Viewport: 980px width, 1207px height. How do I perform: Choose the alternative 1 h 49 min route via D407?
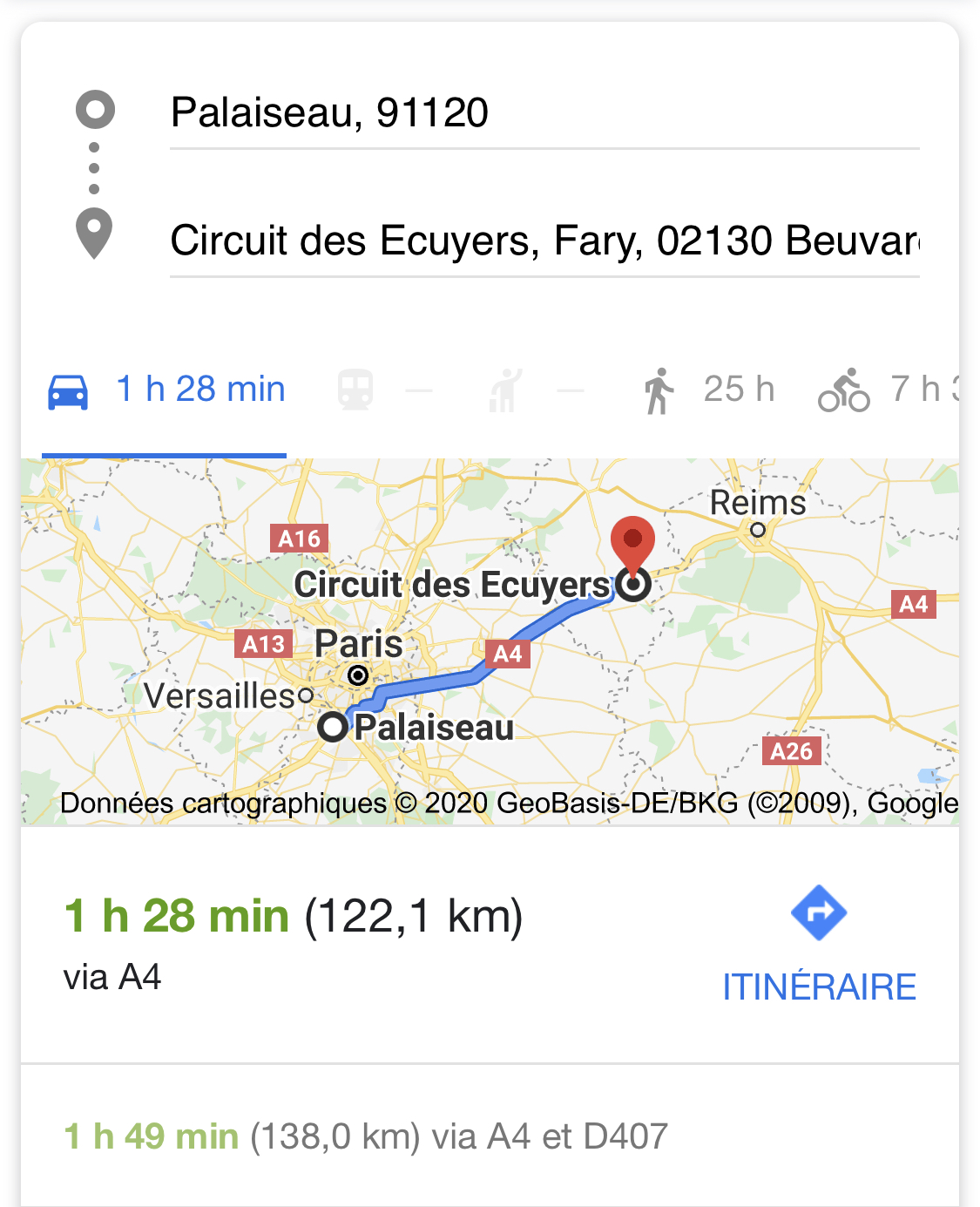(x=366, y=1137)
